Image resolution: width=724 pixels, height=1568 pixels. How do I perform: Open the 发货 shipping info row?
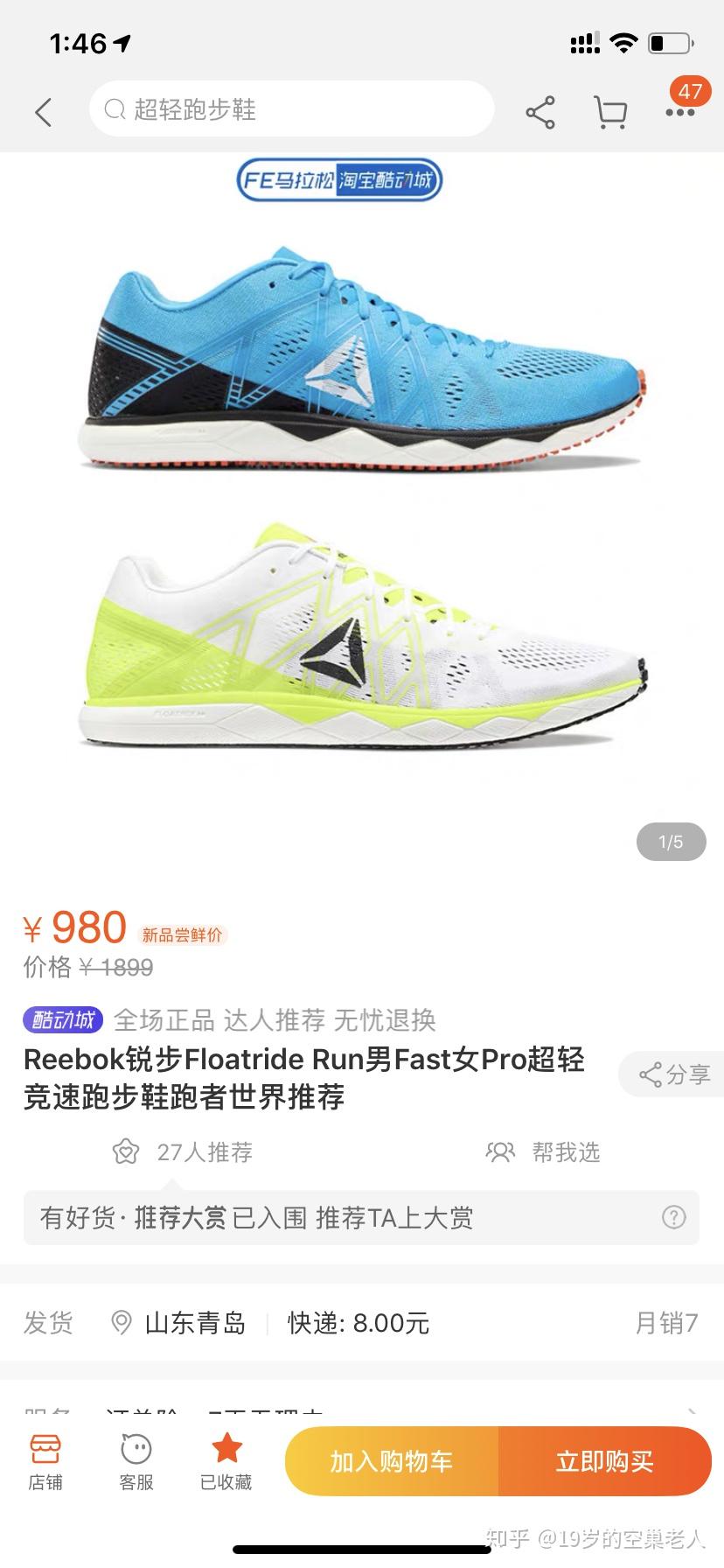[360, 1322]
